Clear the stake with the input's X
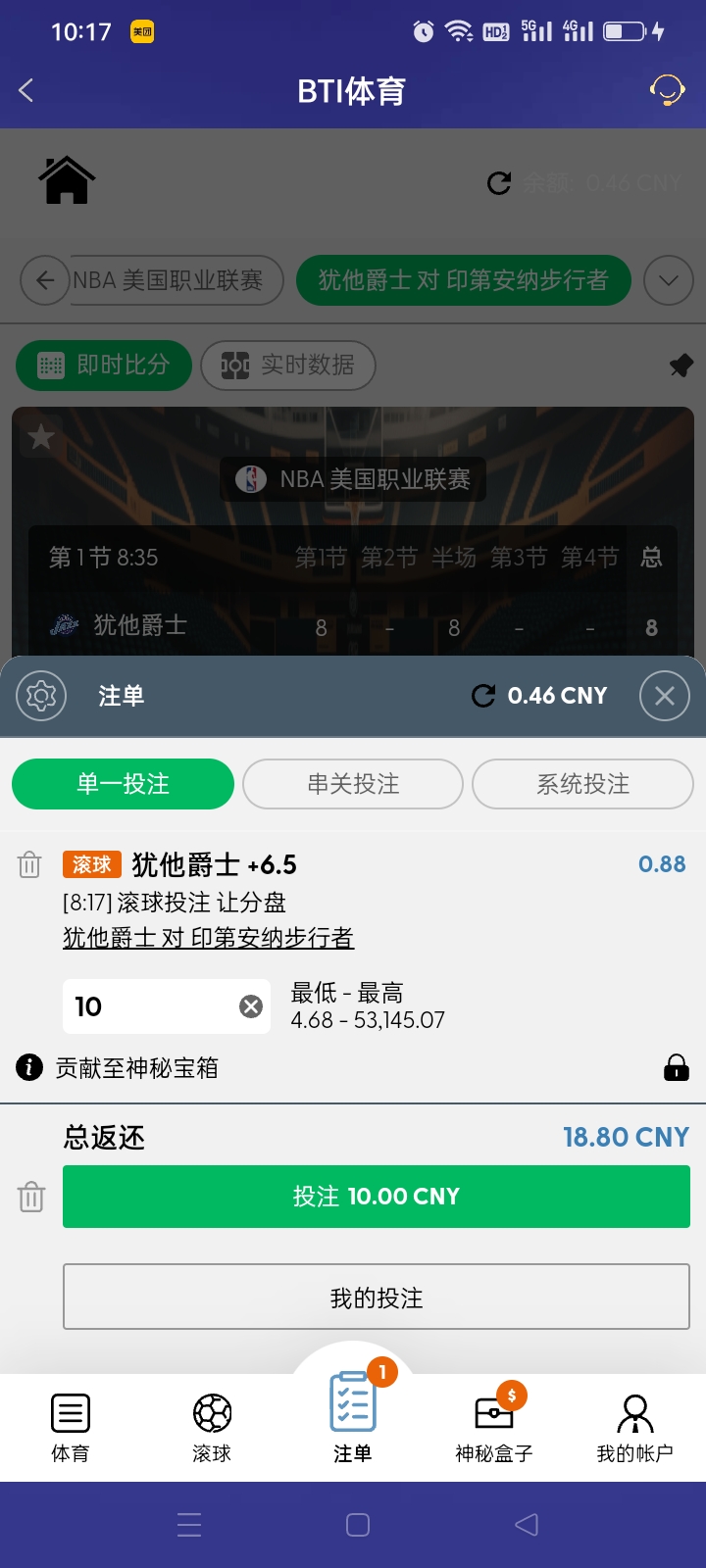 [250, 1005]
